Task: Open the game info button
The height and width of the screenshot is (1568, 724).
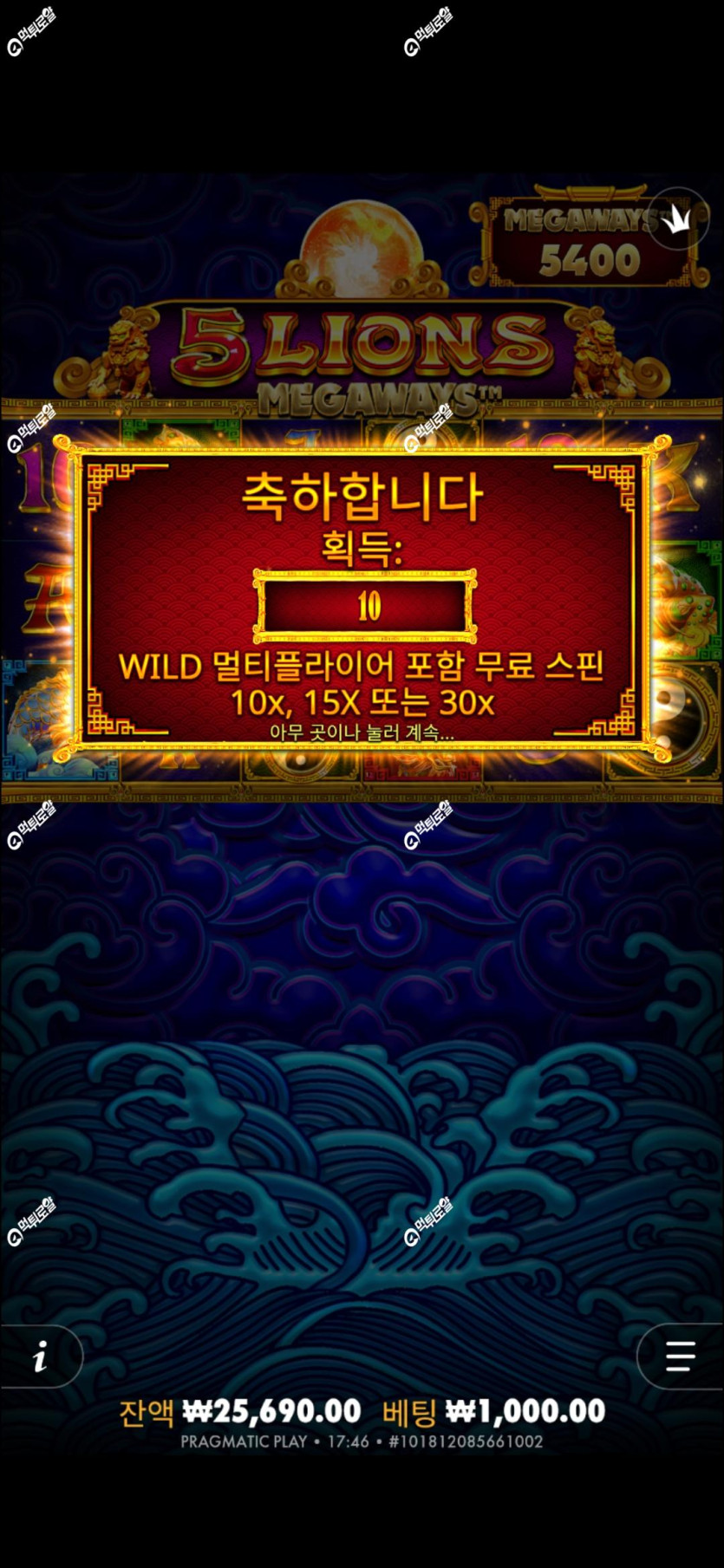Action: tap(40, 1357)
